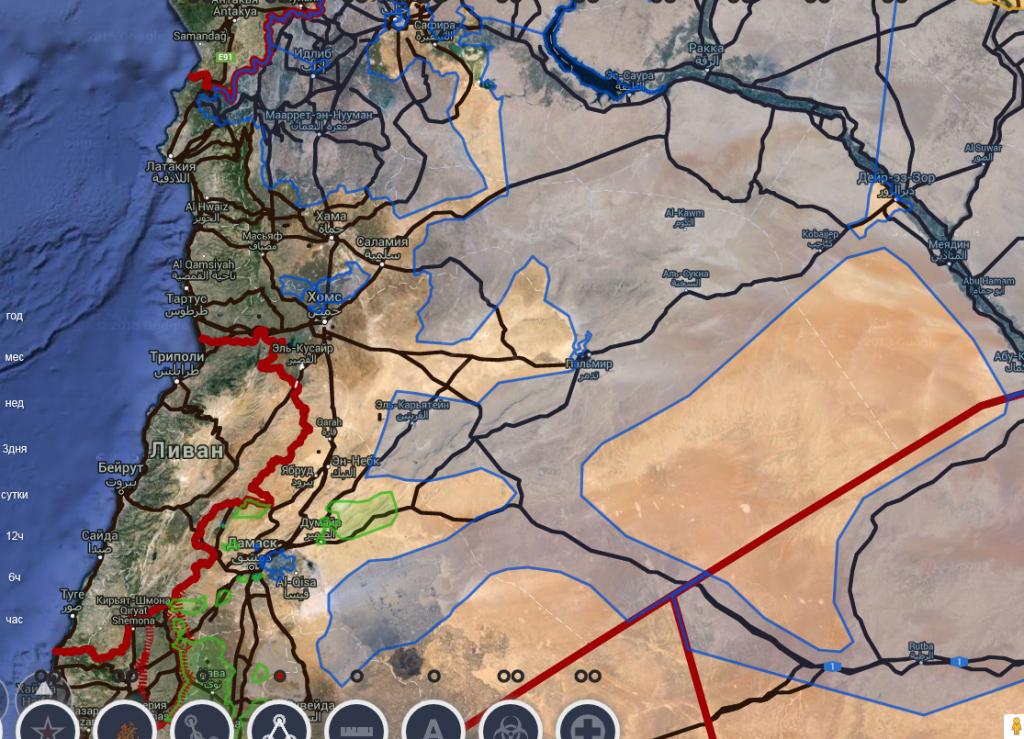This screenshot has height=739, width=1024.
Task: Select the нед time range
Action: pos(14,403)
